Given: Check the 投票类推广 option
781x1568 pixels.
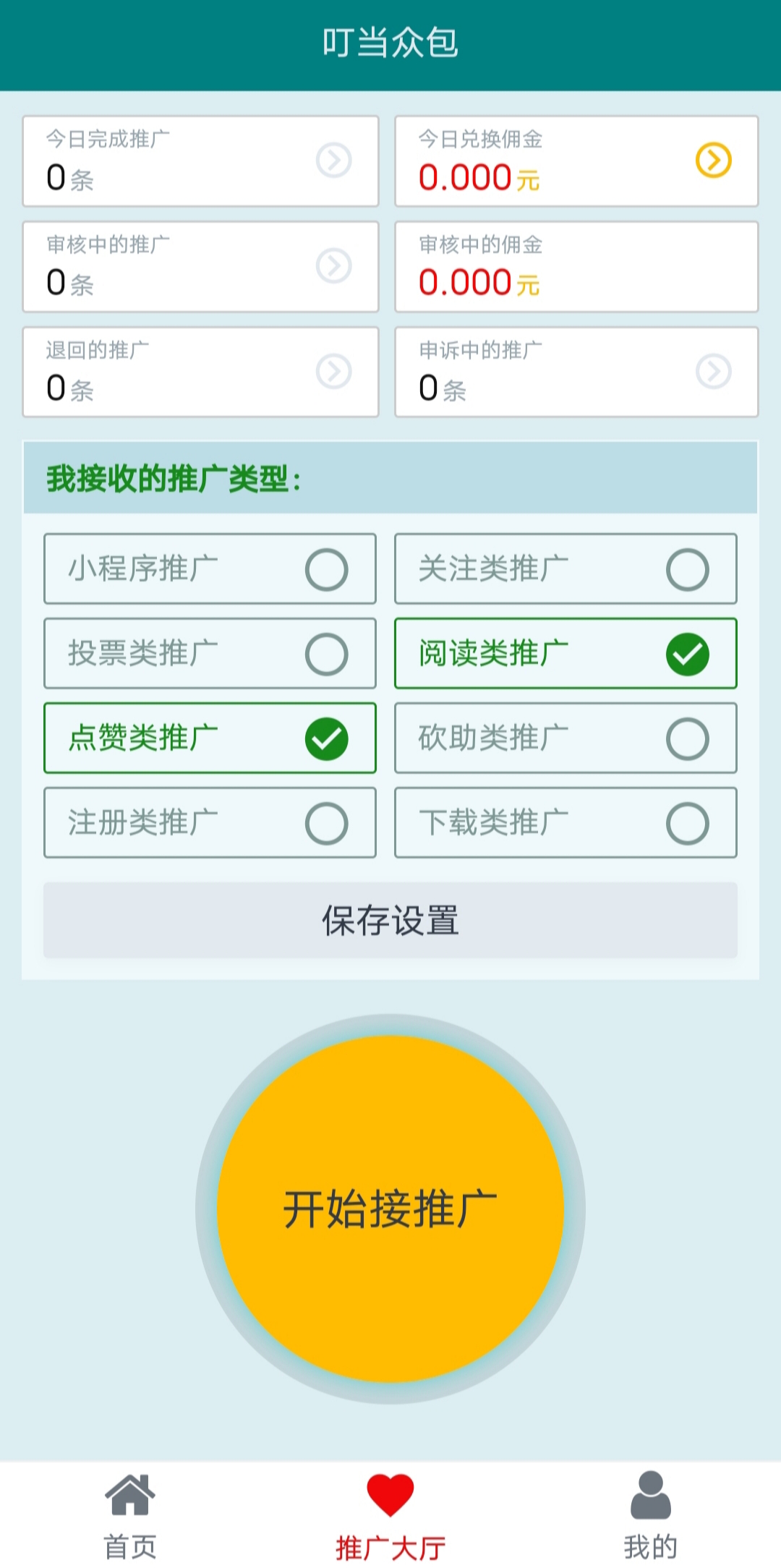Looking at the screenshot, I should 210,654.
